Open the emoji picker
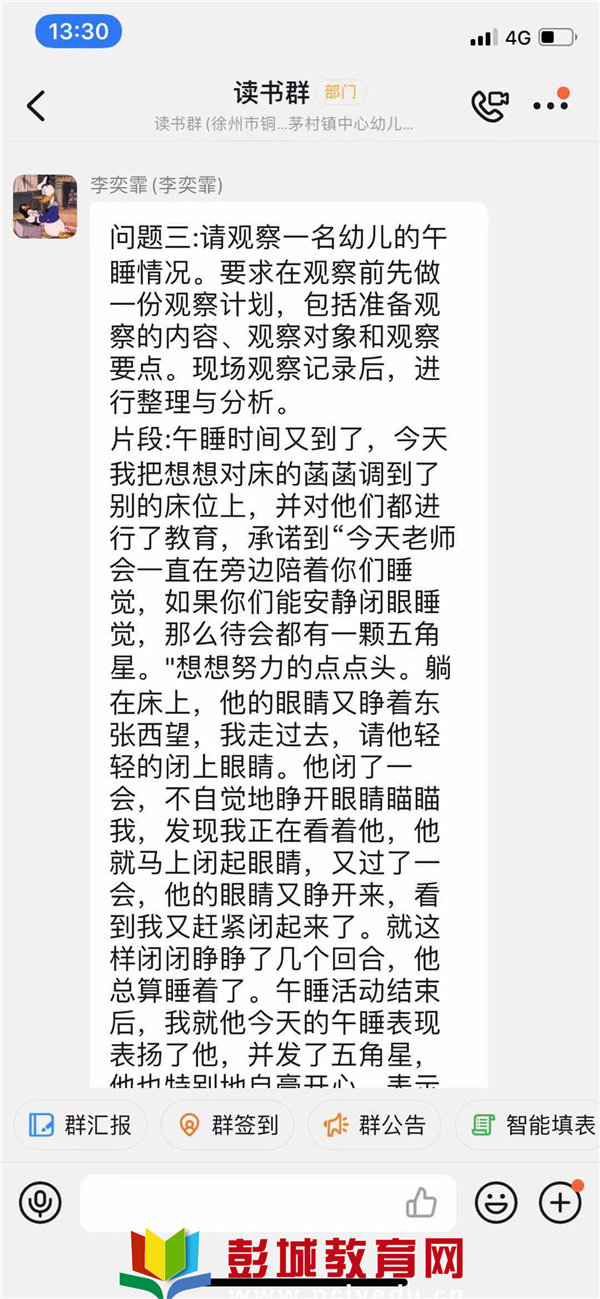This screenshot has height=1299, width=600. pyautogui.click(x=496, y=1202)
